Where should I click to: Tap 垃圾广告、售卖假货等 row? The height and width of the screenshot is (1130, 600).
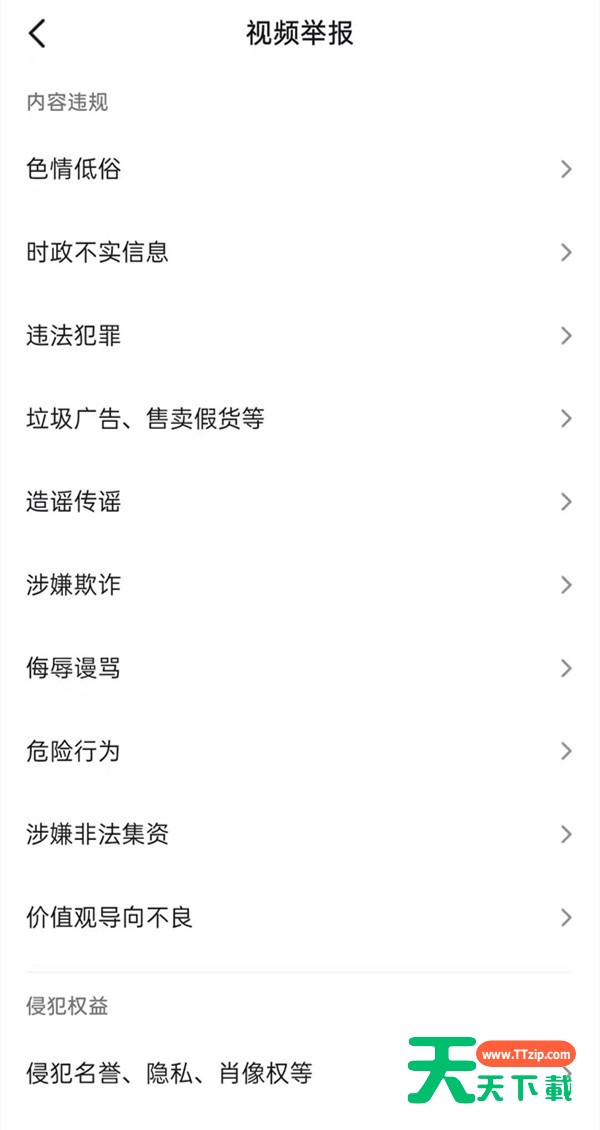[x=298, y=418]
